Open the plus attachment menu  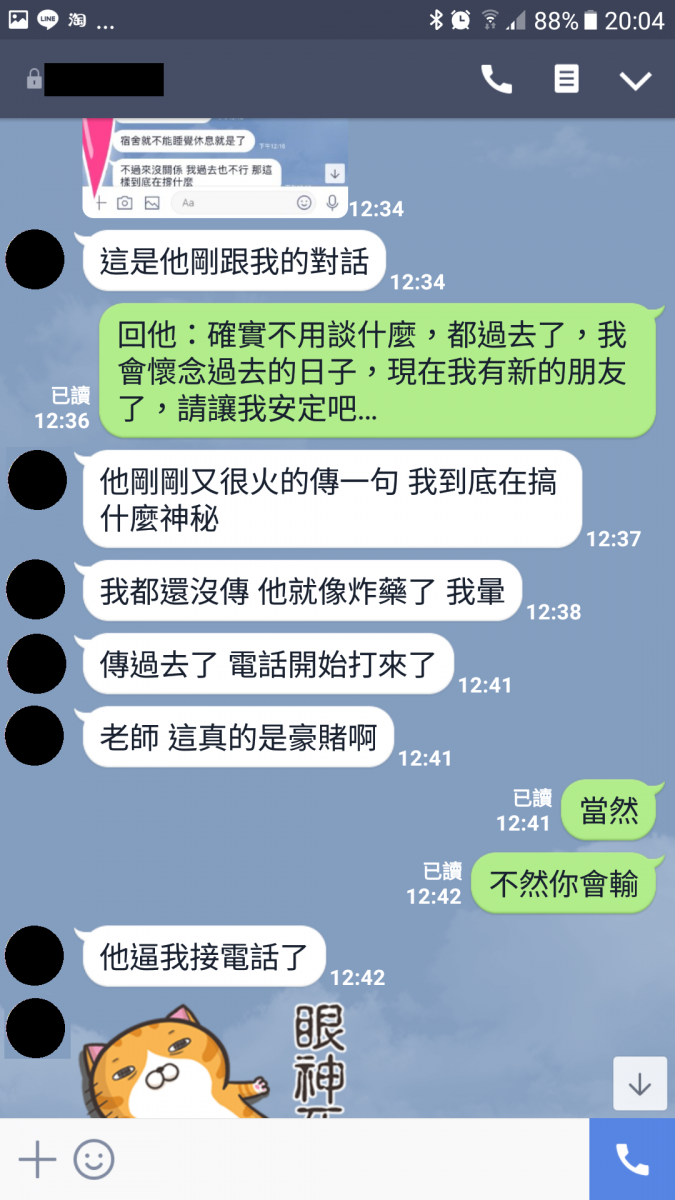pyautogui.click(x=37, y=1160)
